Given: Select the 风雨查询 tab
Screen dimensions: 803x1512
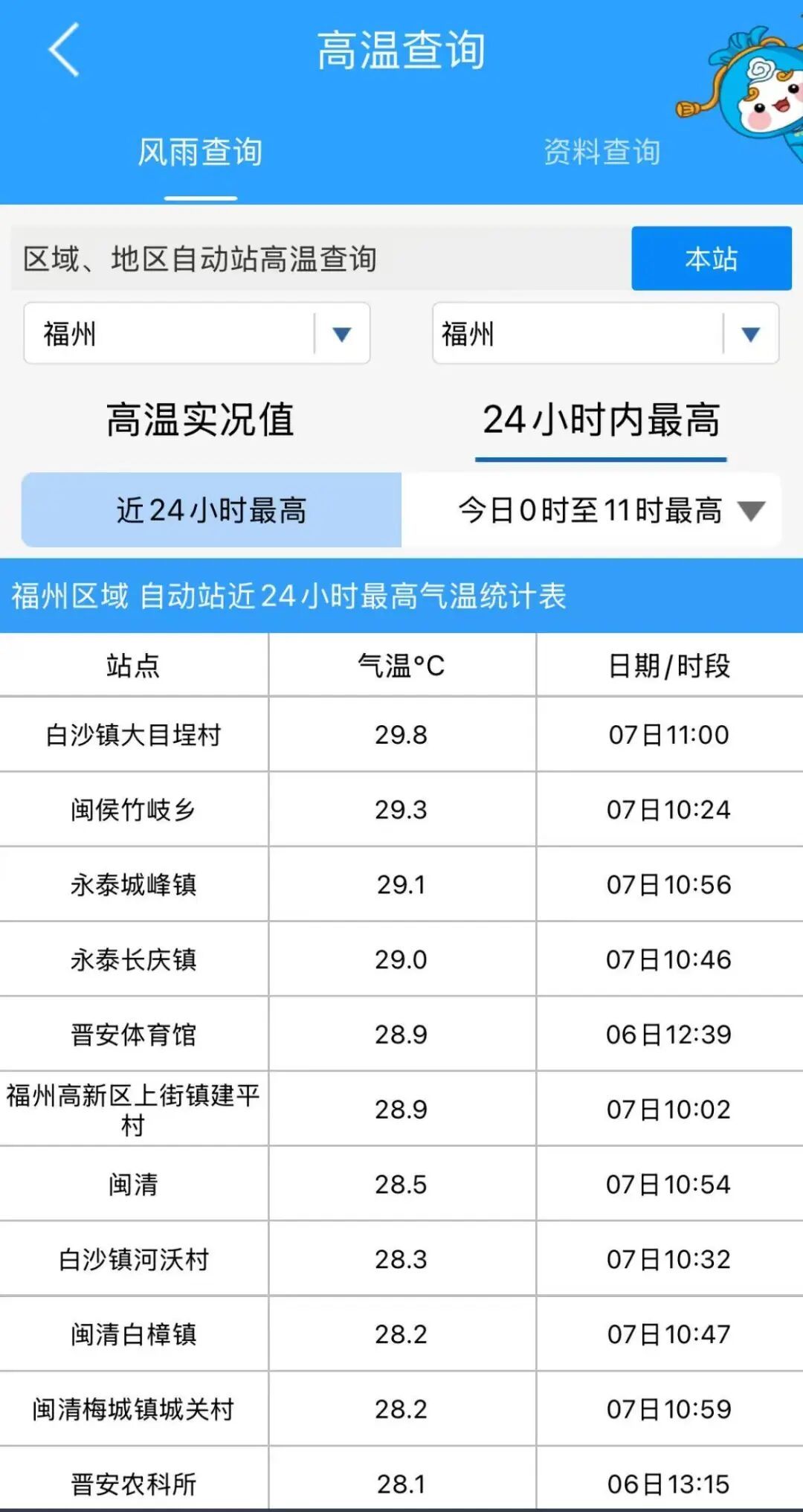Looking at the screenshot, I should click(x=201, y=152).
